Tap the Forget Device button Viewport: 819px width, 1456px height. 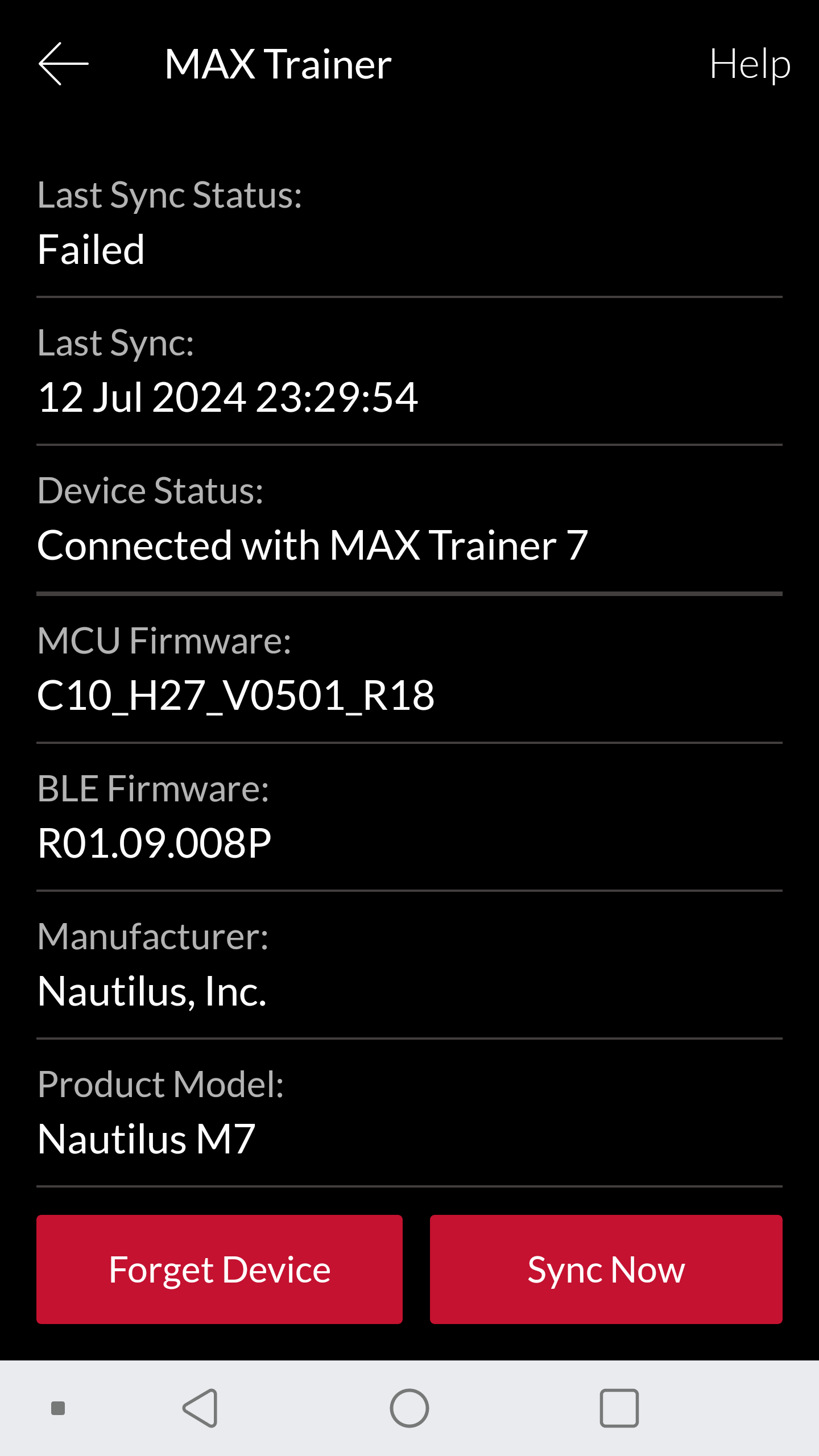220,1269
